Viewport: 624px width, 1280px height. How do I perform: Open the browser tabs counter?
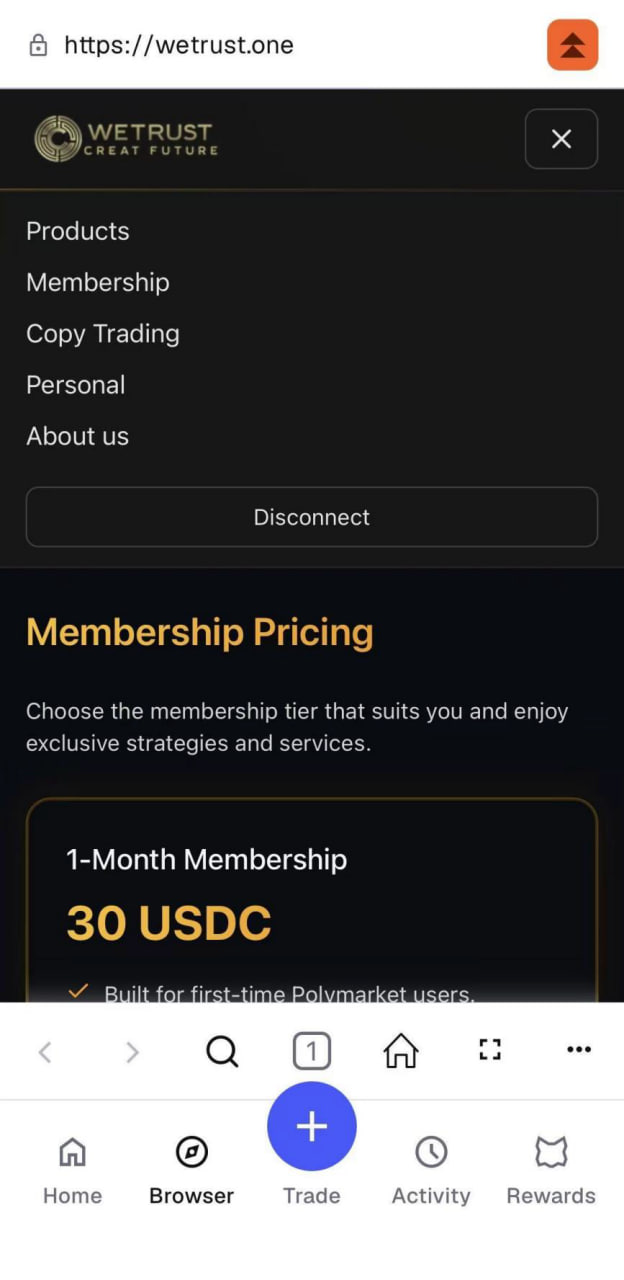coord(312,1051)
